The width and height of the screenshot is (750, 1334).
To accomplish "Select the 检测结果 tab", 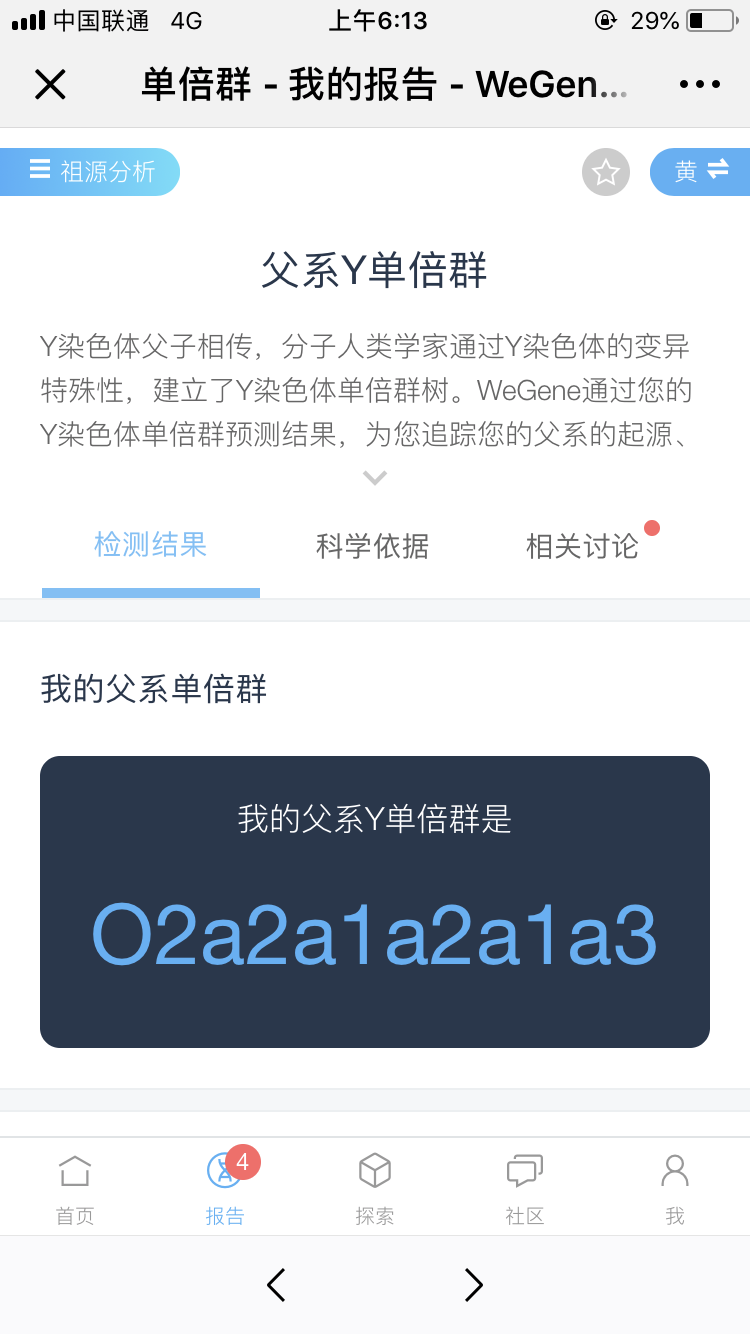I will coord(151,545).
